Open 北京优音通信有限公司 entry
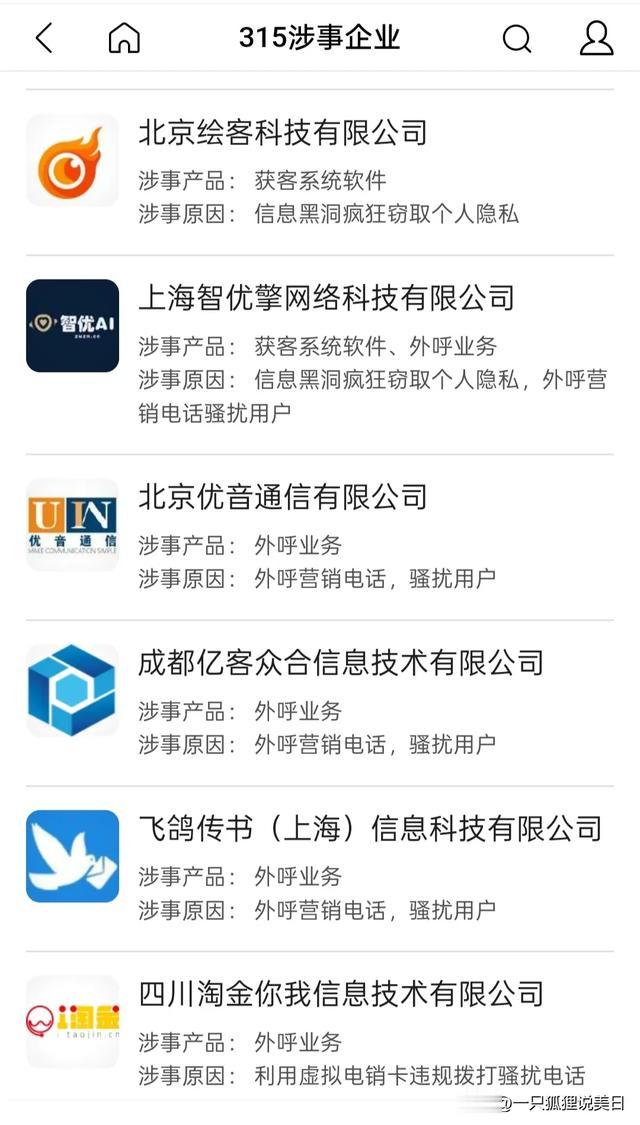Screen dimensions: 640x1125 click(320, 537)
